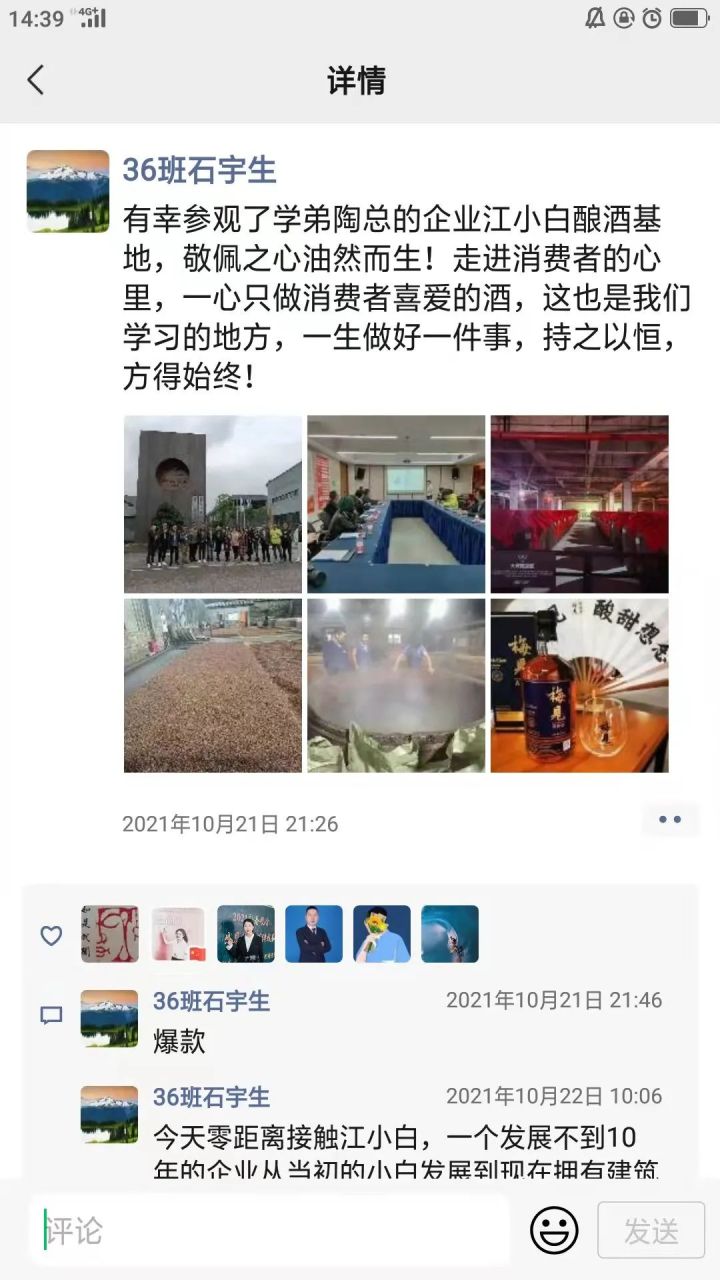Open the liker in the dark suit
720x1280 pixels.
(314, 934)
